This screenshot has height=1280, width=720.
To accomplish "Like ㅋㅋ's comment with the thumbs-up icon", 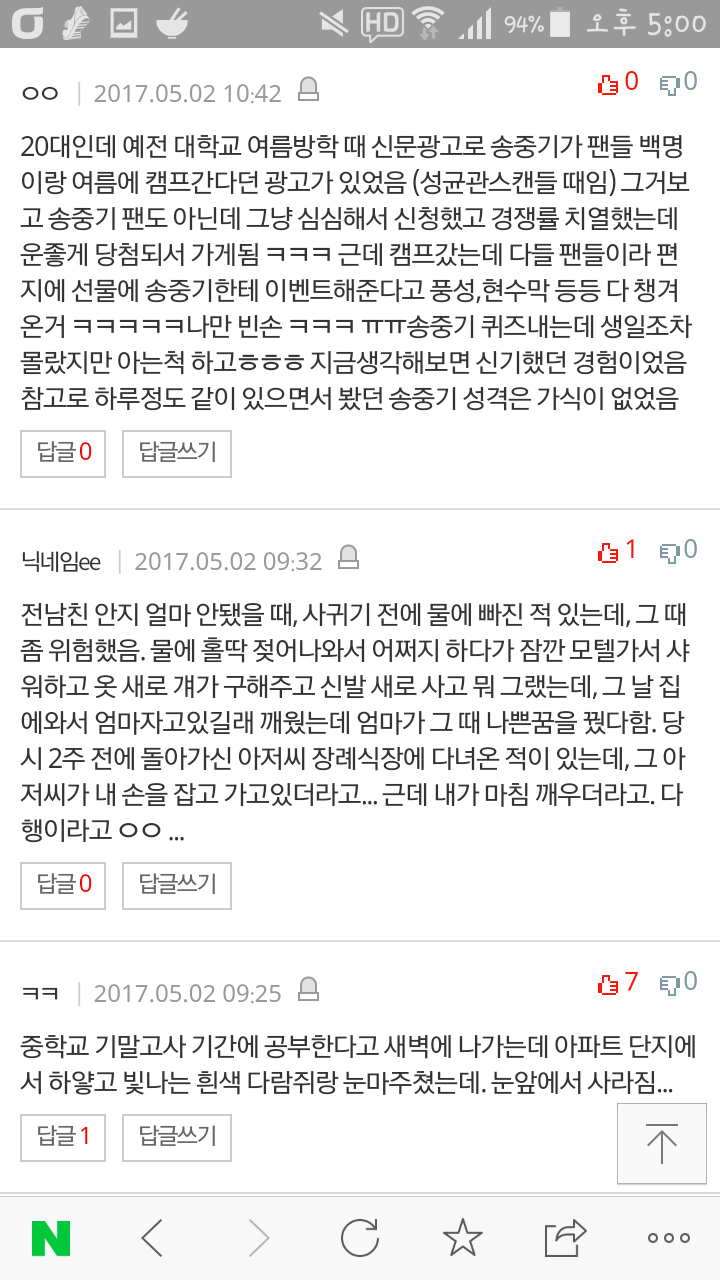I will [x=608, y=985].
